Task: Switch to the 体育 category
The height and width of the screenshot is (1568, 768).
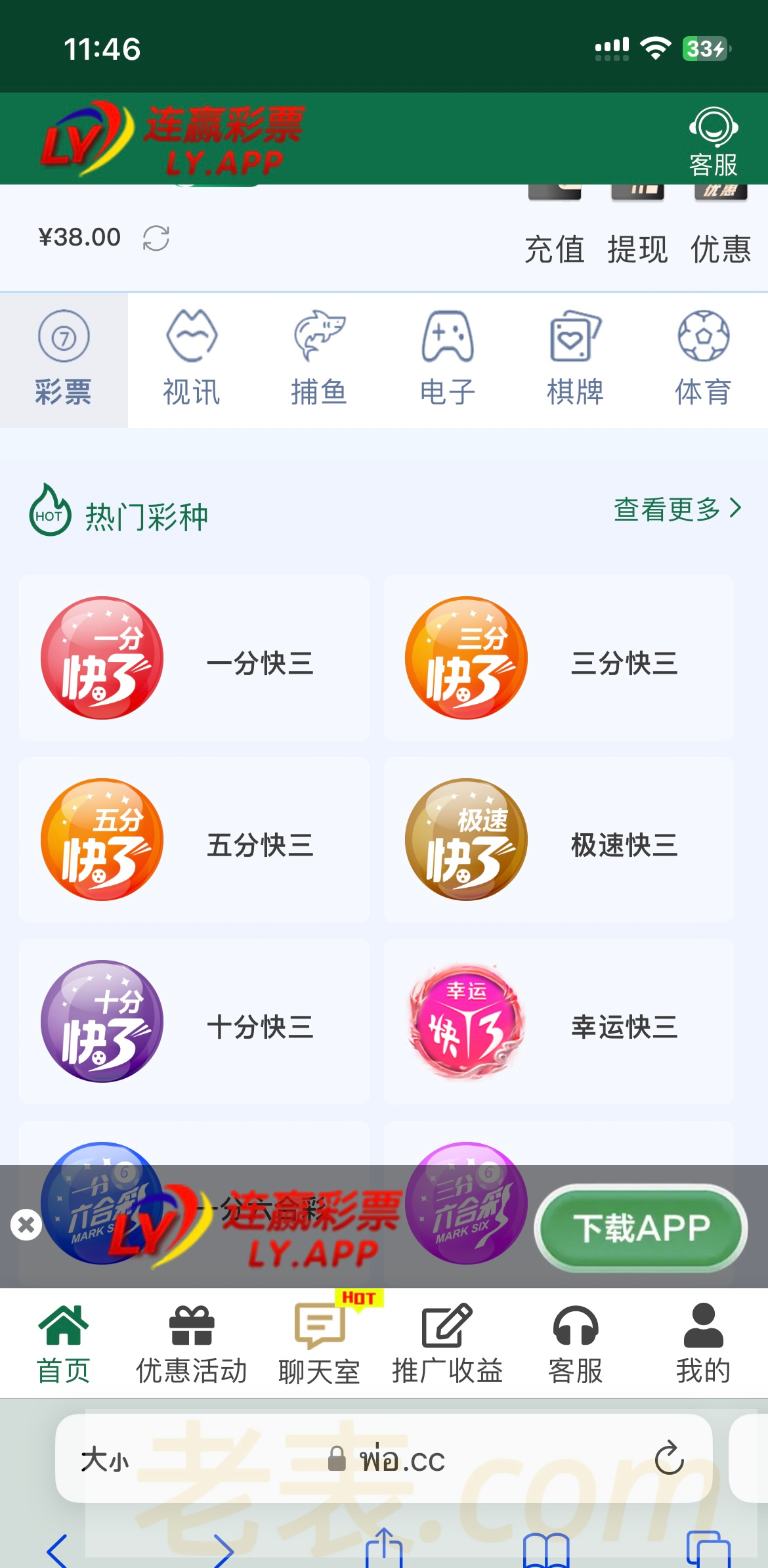Action: [703, 359]
